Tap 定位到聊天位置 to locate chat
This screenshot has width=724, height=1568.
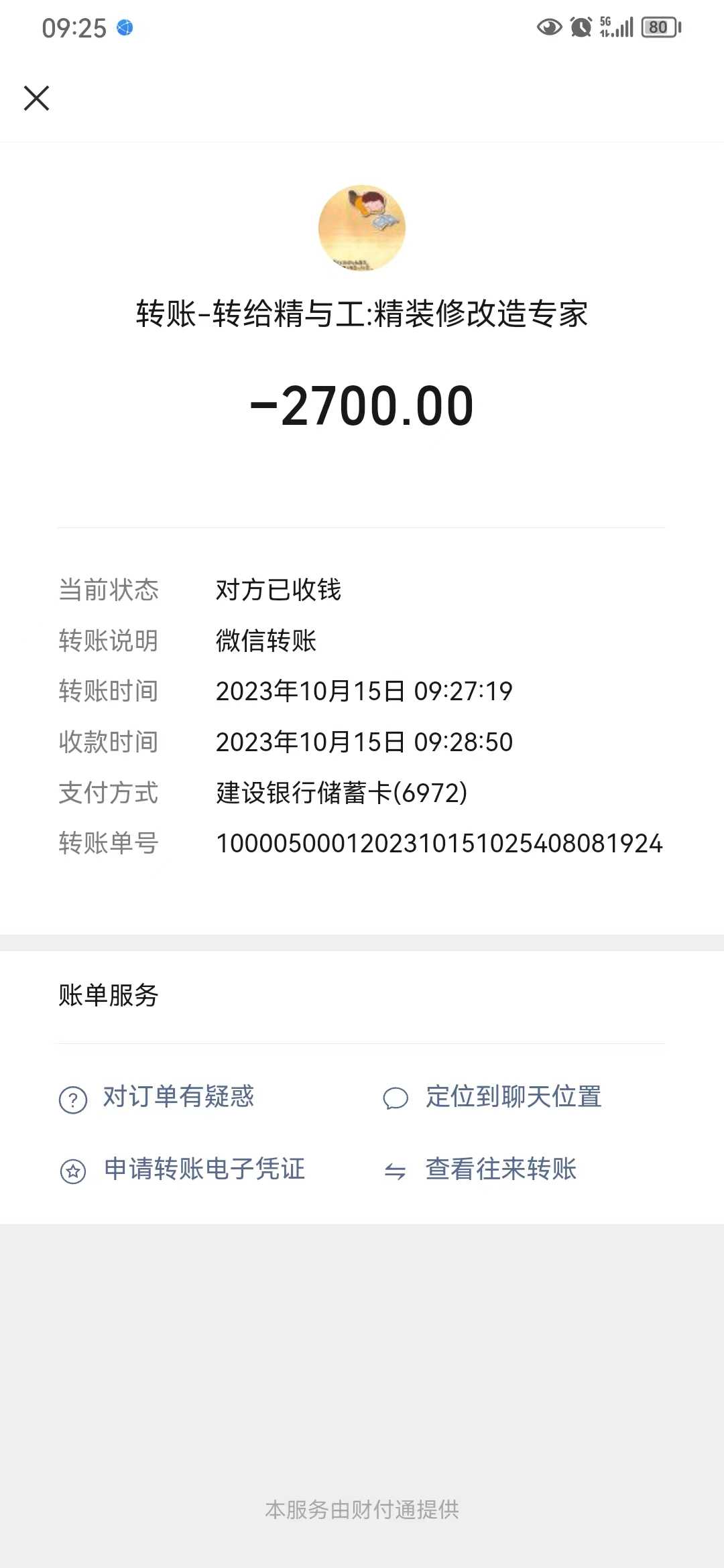point(513,1098)
